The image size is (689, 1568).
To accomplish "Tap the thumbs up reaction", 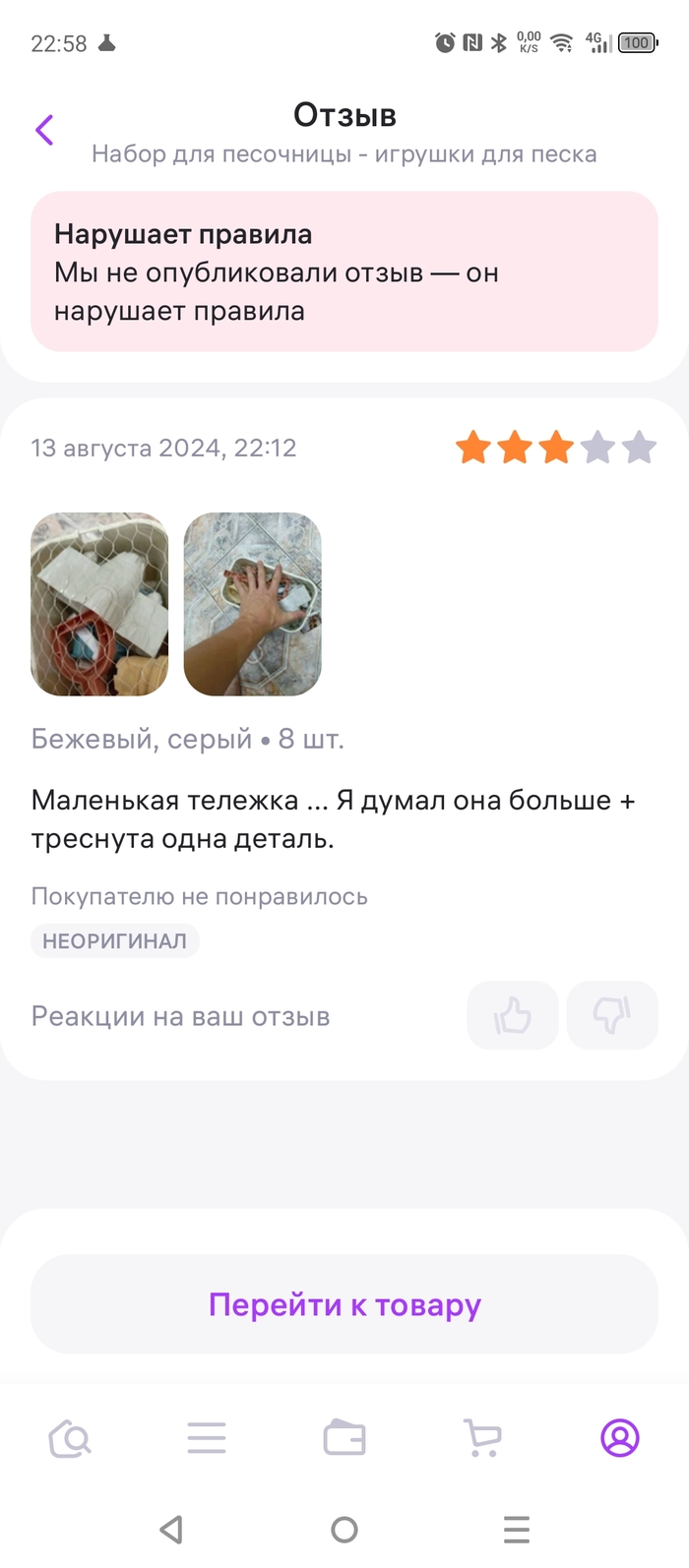I will (x=513, y=1015).
